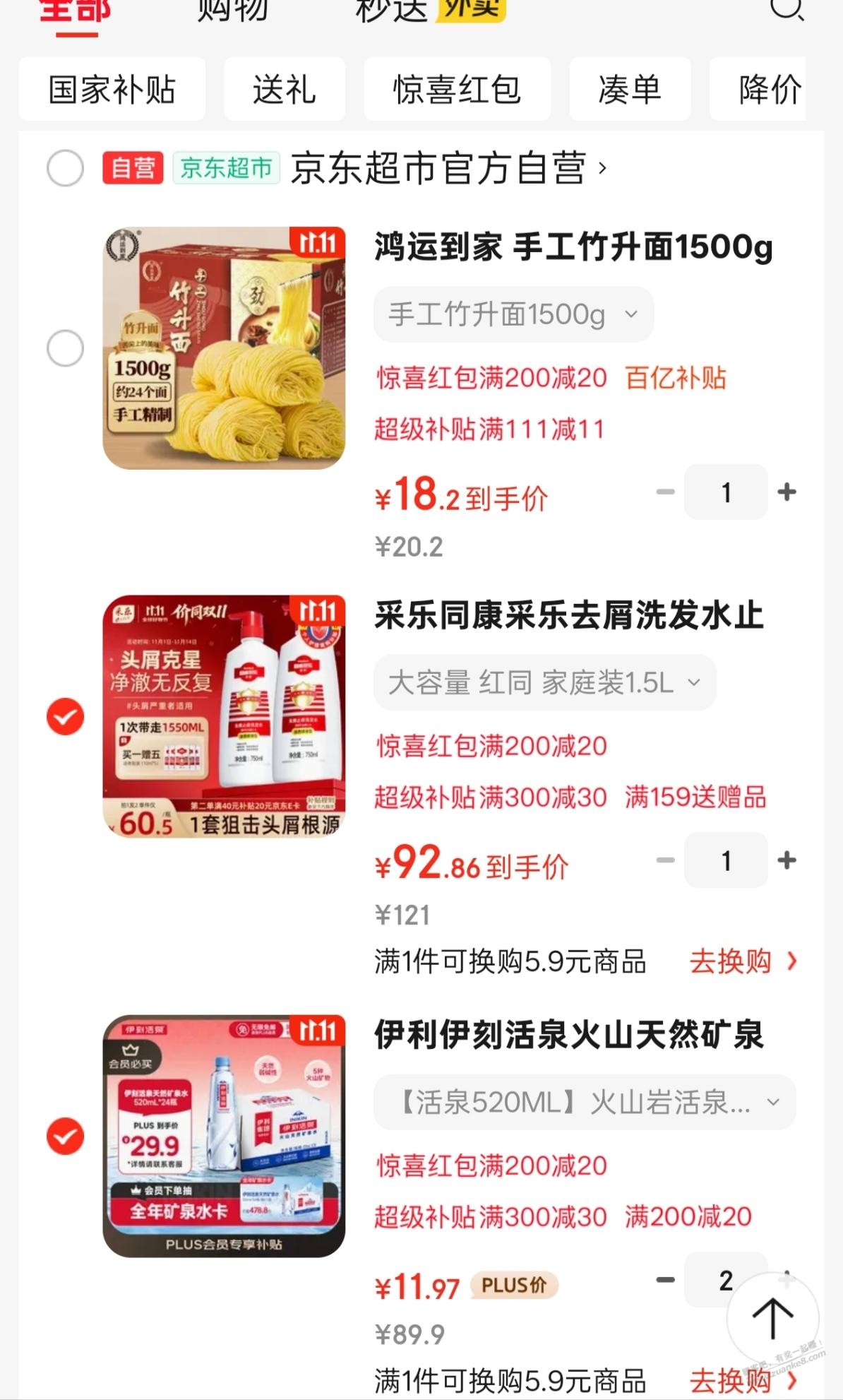The image size is (843, 1400).
Task: Switch to the 秒送 tab
Action: [392, 10]
